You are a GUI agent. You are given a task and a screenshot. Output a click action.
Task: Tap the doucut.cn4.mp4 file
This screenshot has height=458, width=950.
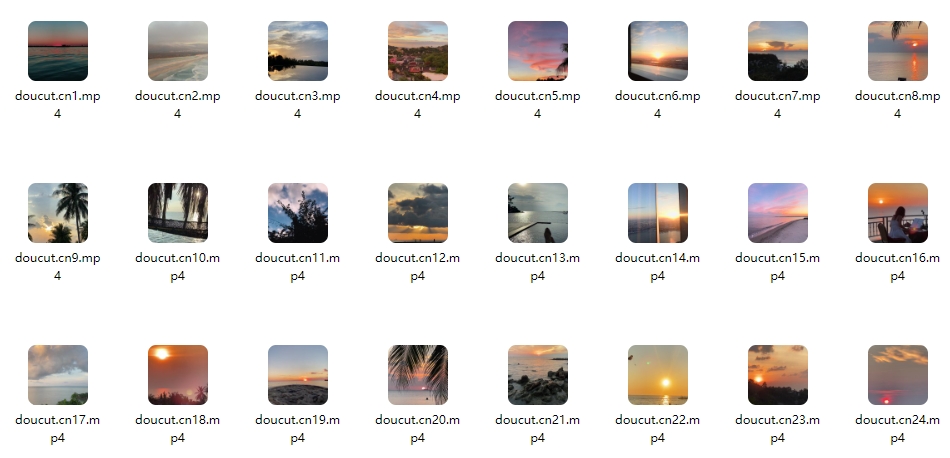(418, 51)
